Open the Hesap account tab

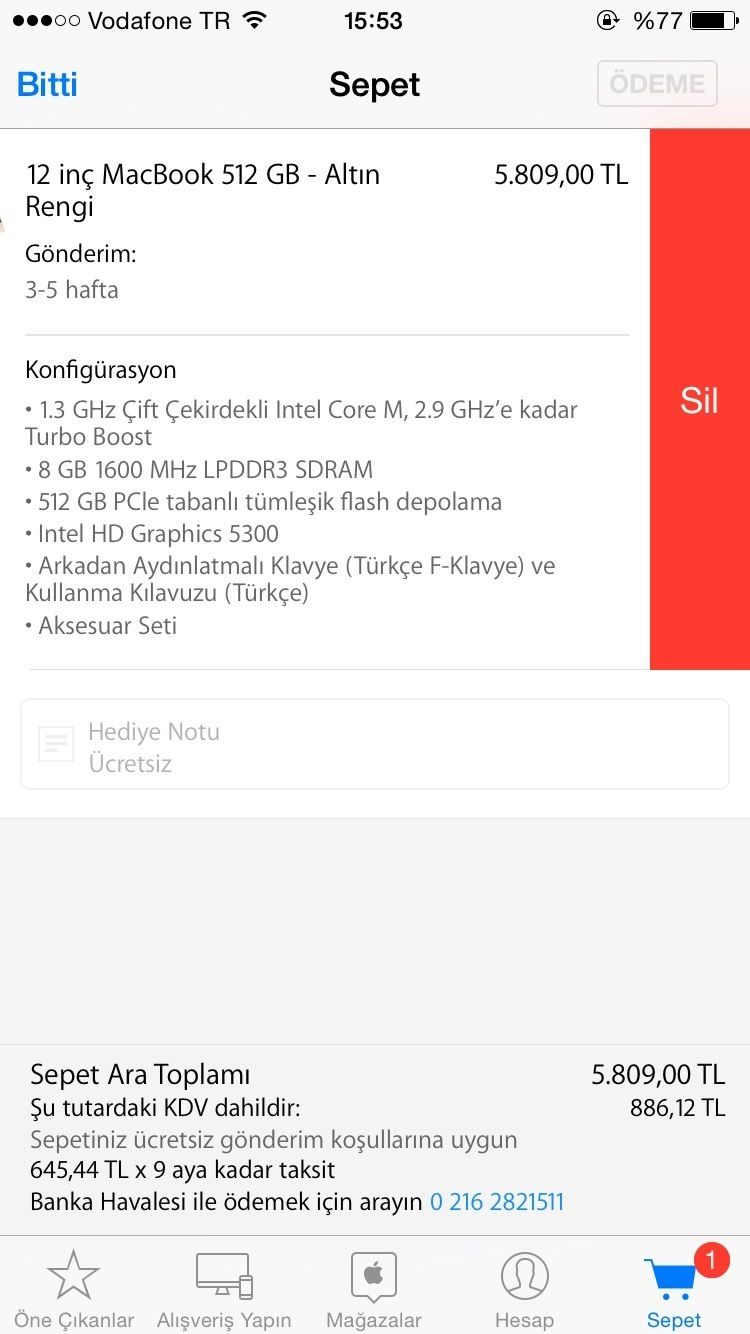[524, 1290]
